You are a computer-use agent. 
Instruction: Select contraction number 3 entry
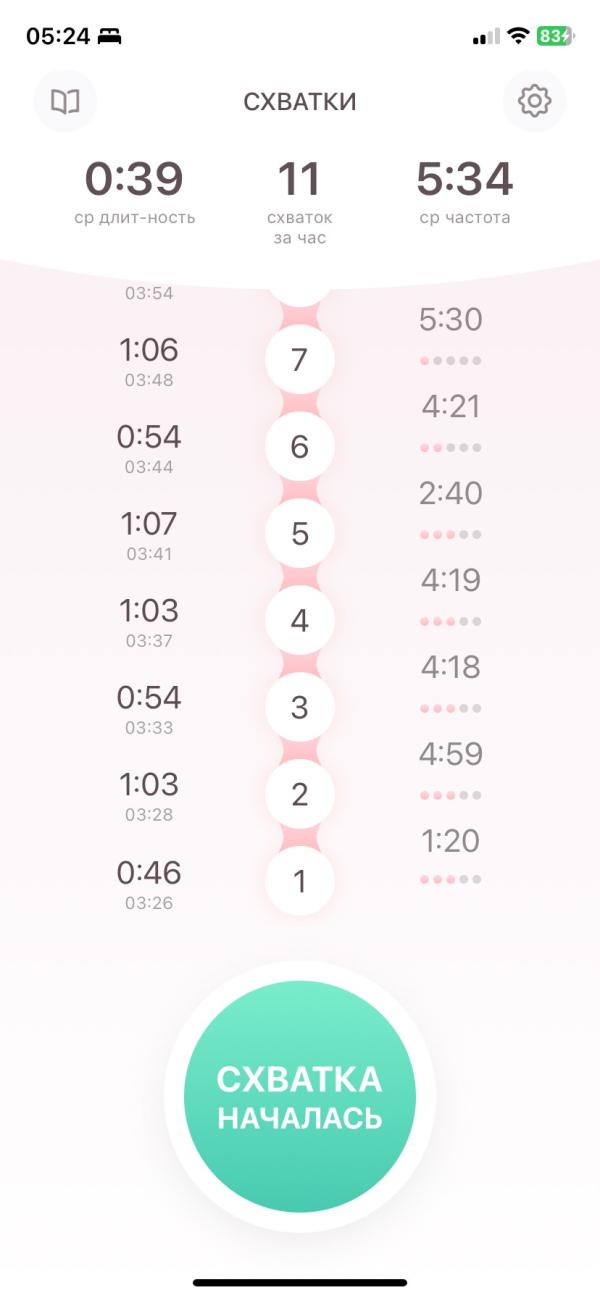point(299,708)
